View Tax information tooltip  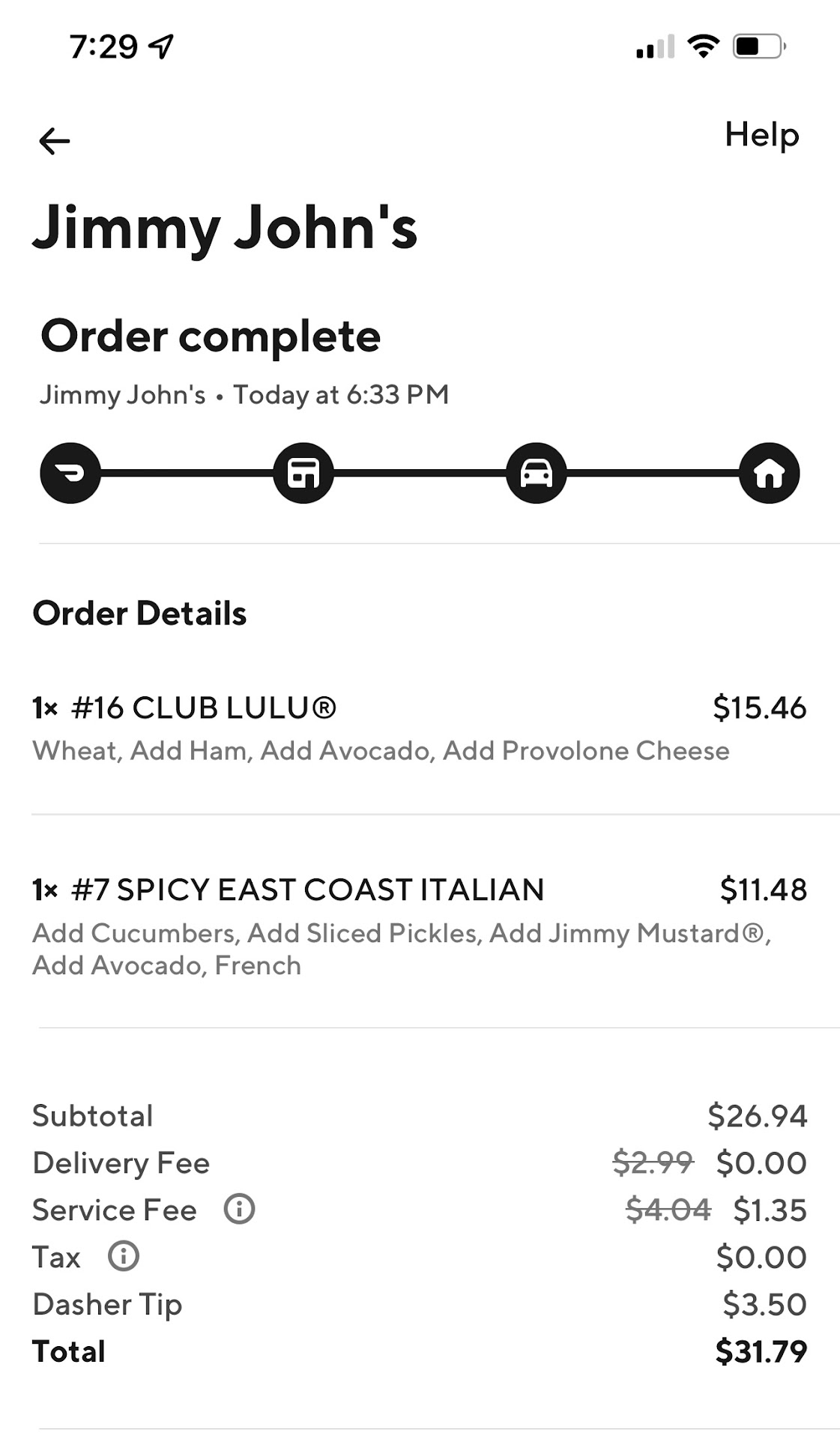pyautogui.click(x=124, y=1256)
